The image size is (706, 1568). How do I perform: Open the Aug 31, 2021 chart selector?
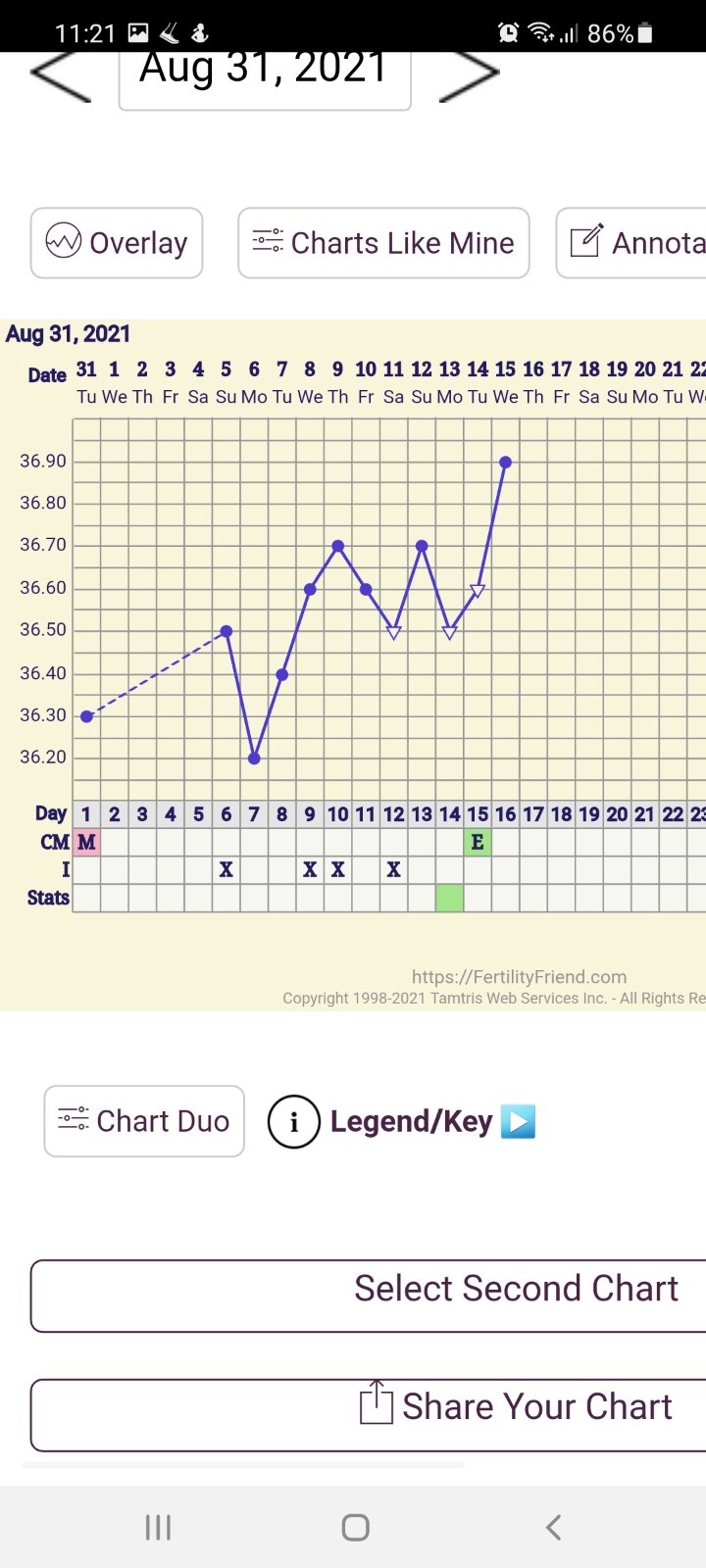point(265,76)
